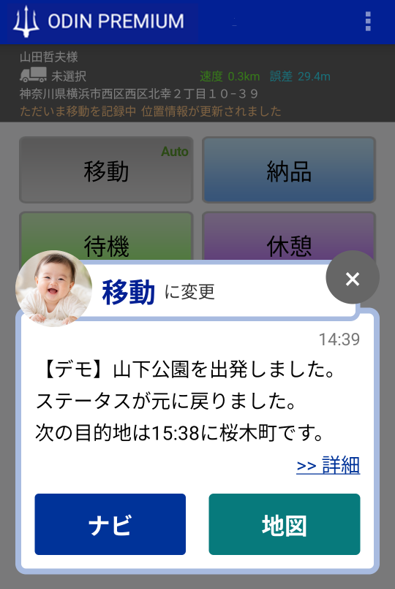This screenshot has height=589, width=395.
Task: Select the 待機 status button
Action: pos(106,236)
